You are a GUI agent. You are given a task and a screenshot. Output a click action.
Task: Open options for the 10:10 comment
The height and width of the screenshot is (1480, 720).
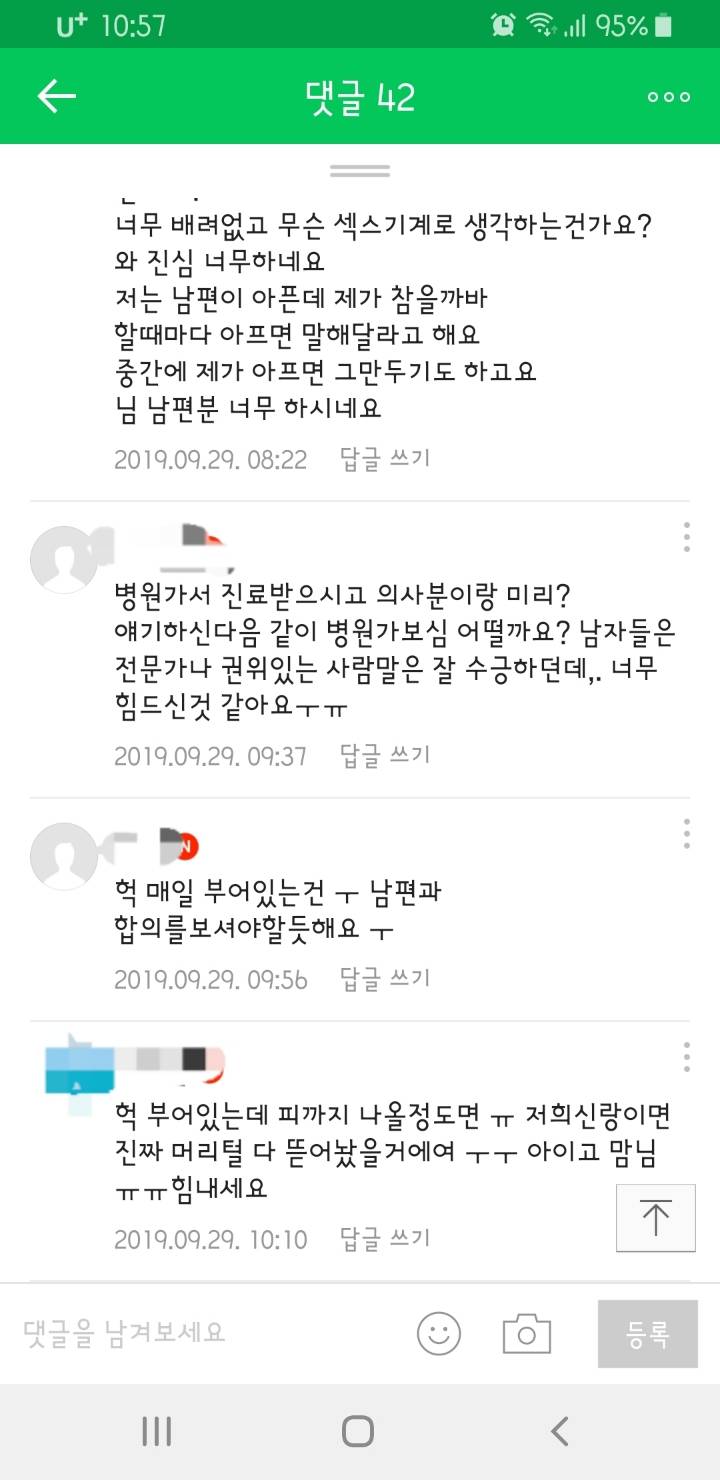pyautogui.click(x=685, y=1055)
